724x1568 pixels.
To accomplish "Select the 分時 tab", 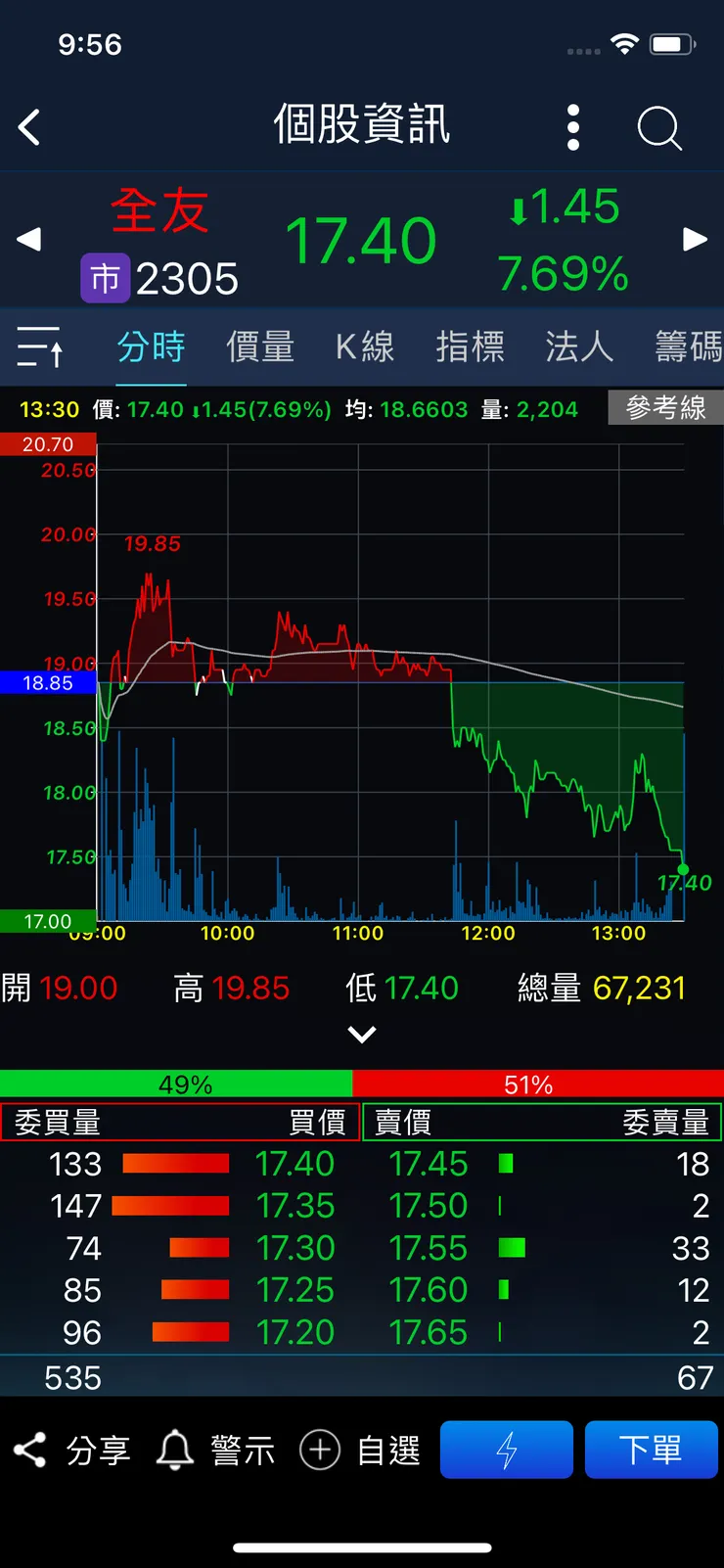I will click(151, 346).
